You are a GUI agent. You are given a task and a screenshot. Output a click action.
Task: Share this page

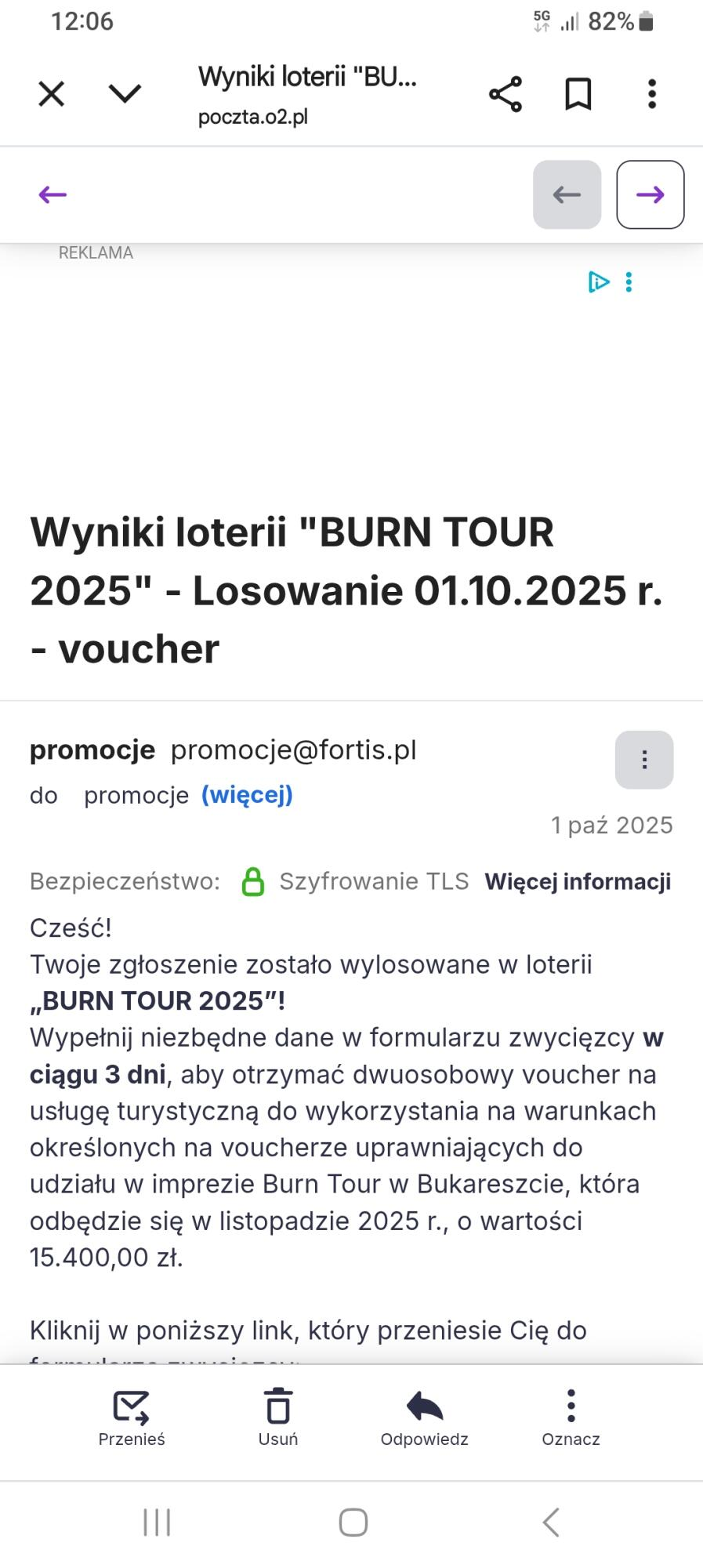(506, 95)
